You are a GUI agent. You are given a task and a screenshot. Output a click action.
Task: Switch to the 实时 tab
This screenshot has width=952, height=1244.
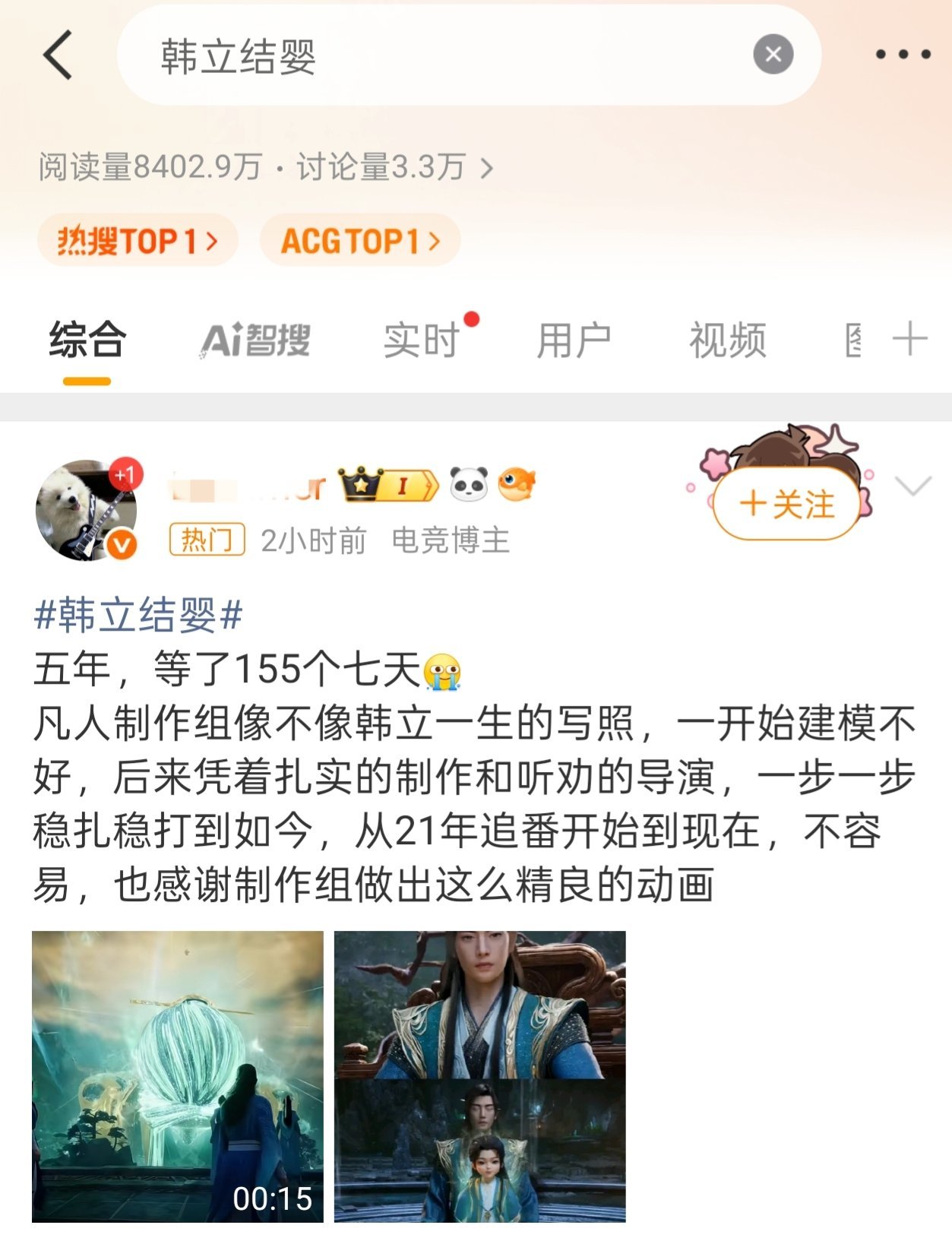click(422, 340)
